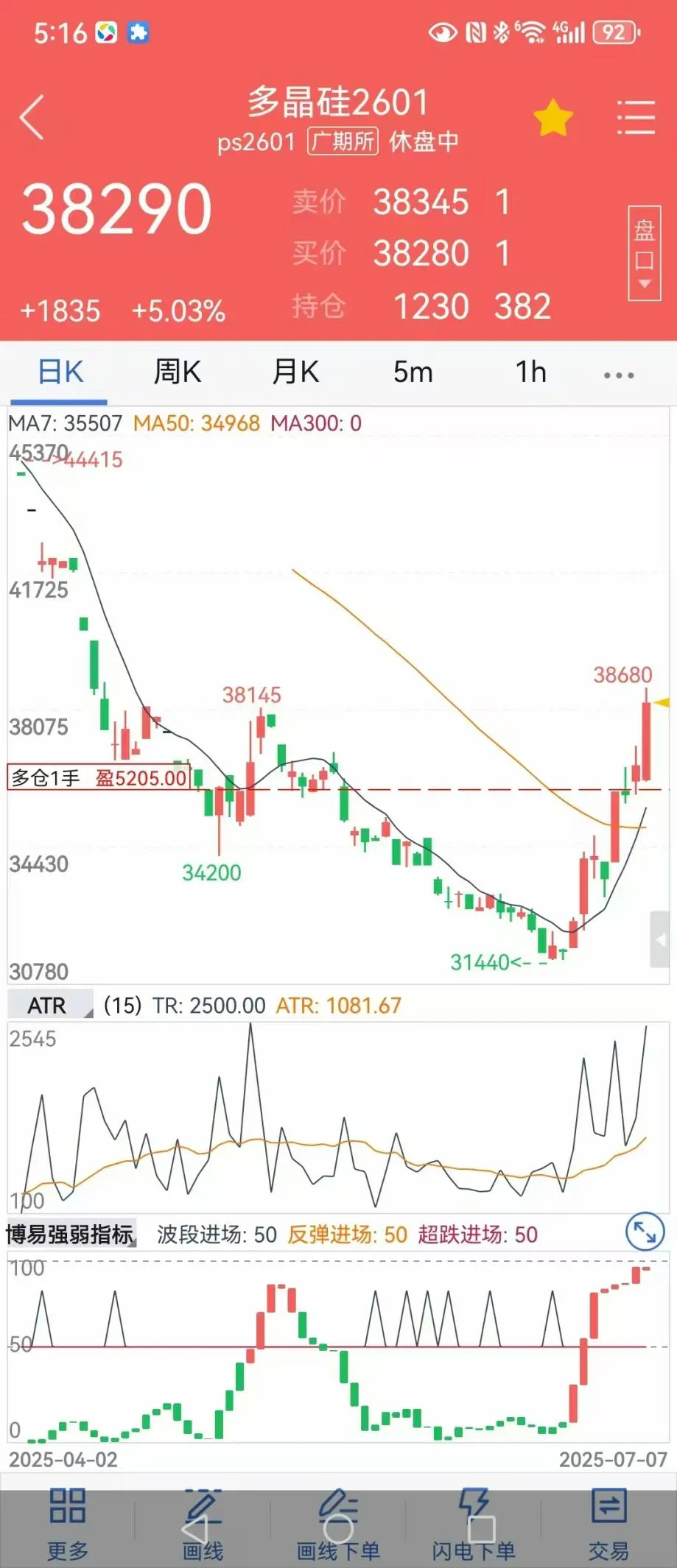The image size is (677, 1568).
Task: Expand the chart to full screen
Action: coord(645,1232)
